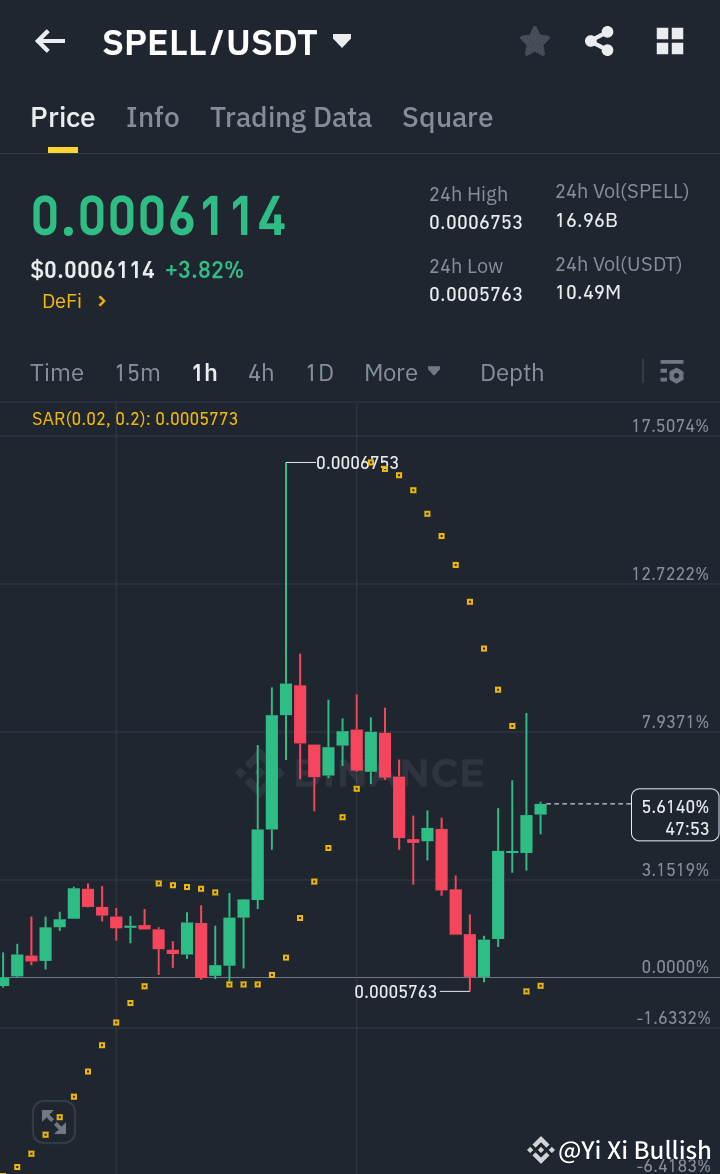Enable the 4h candlestick interval
The height and width of the screenshot is (1174, 720).
point(261,372)
